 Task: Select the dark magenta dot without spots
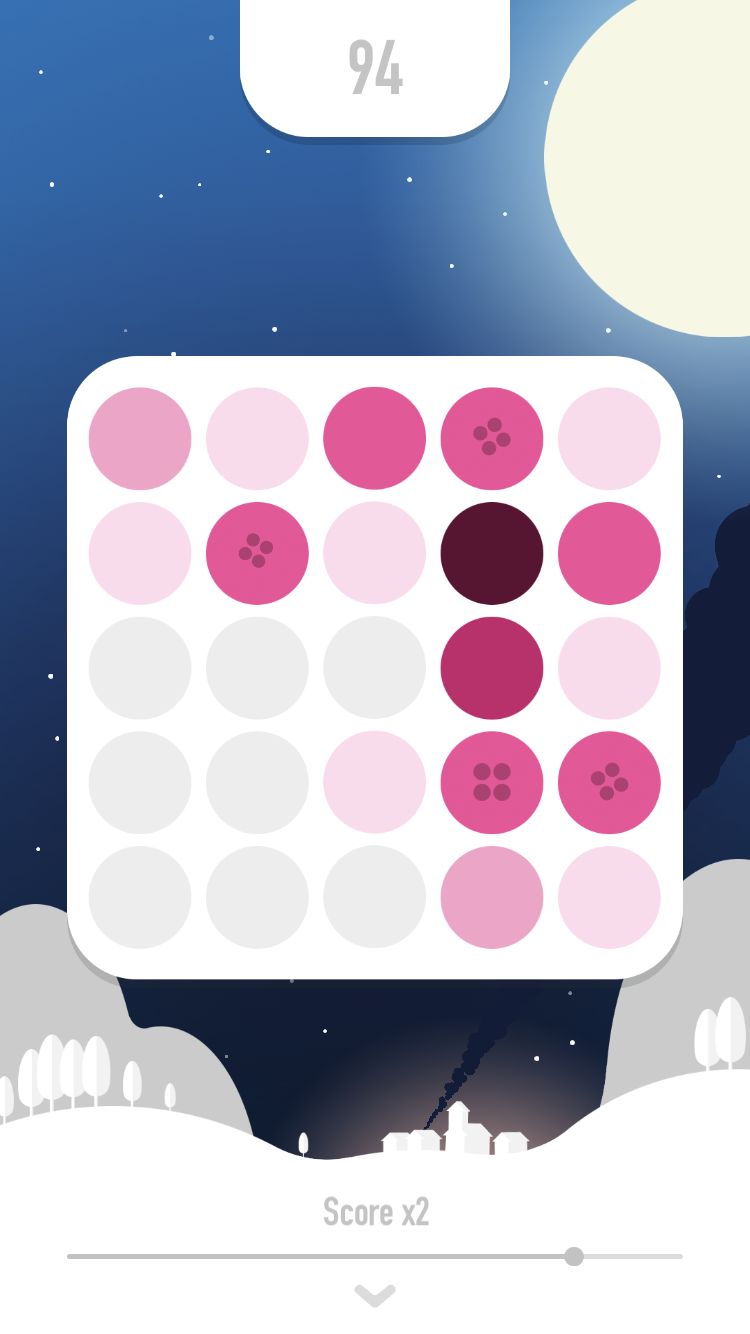click(492, 668)
